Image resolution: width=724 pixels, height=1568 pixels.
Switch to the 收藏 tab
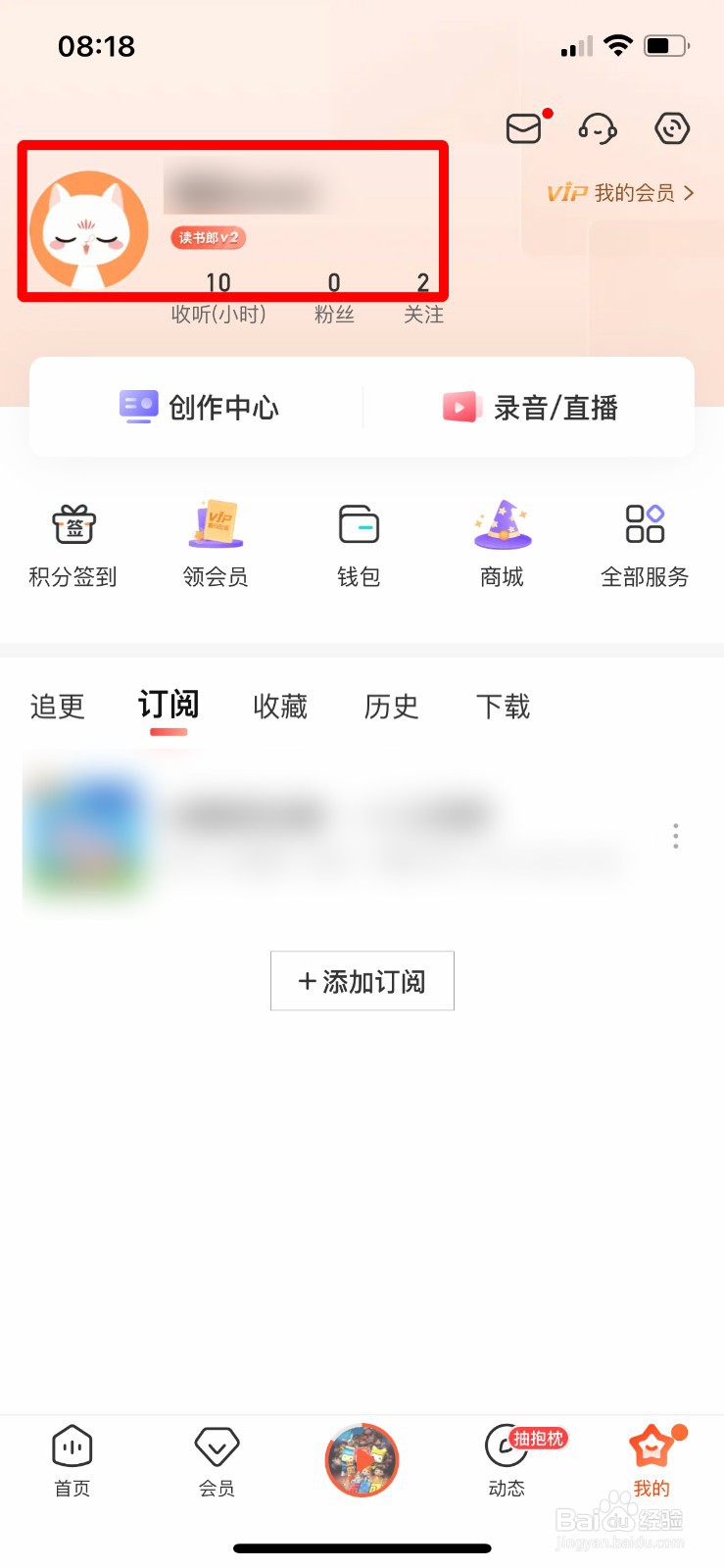coord(279,707)
